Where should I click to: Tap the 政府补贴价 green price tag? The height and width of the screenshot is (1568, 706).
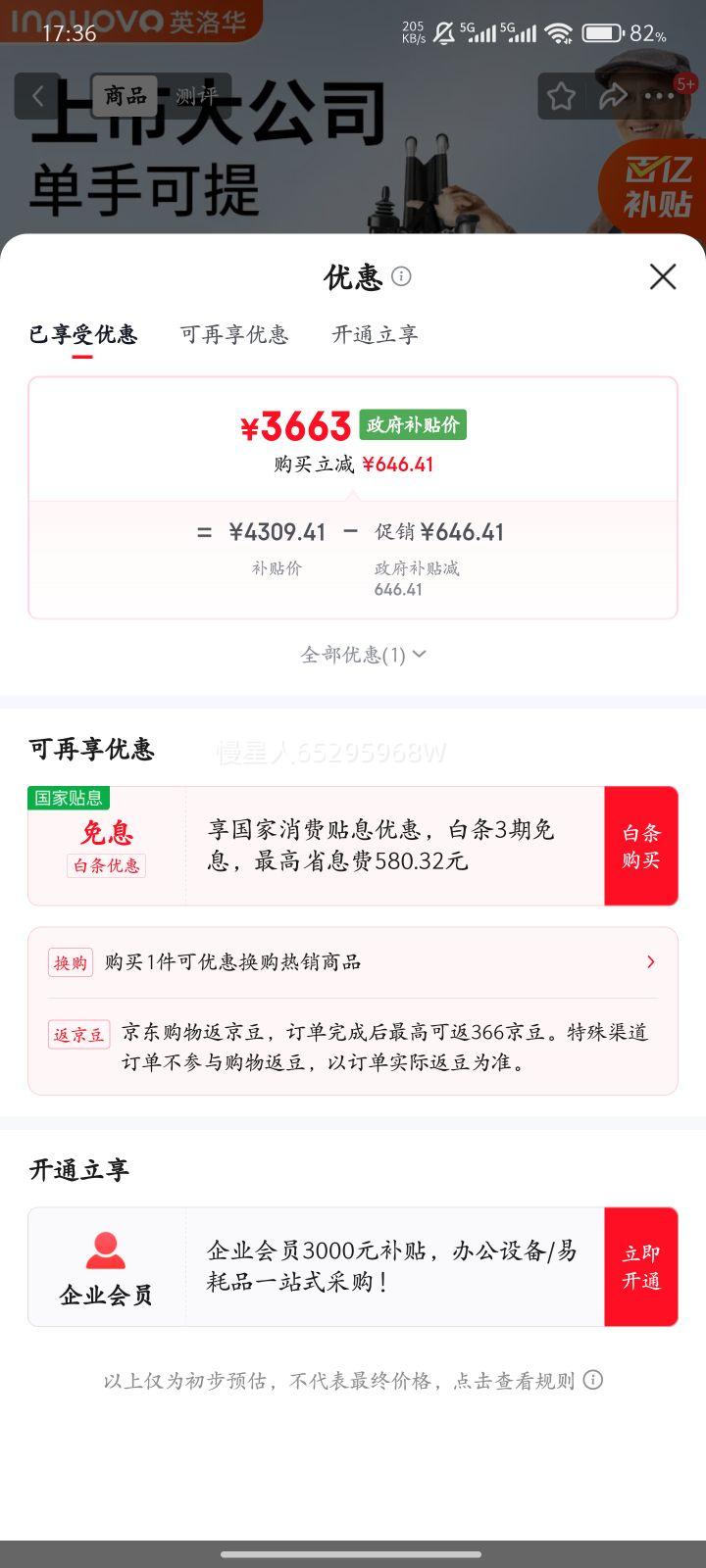click(x=412, y=425)
